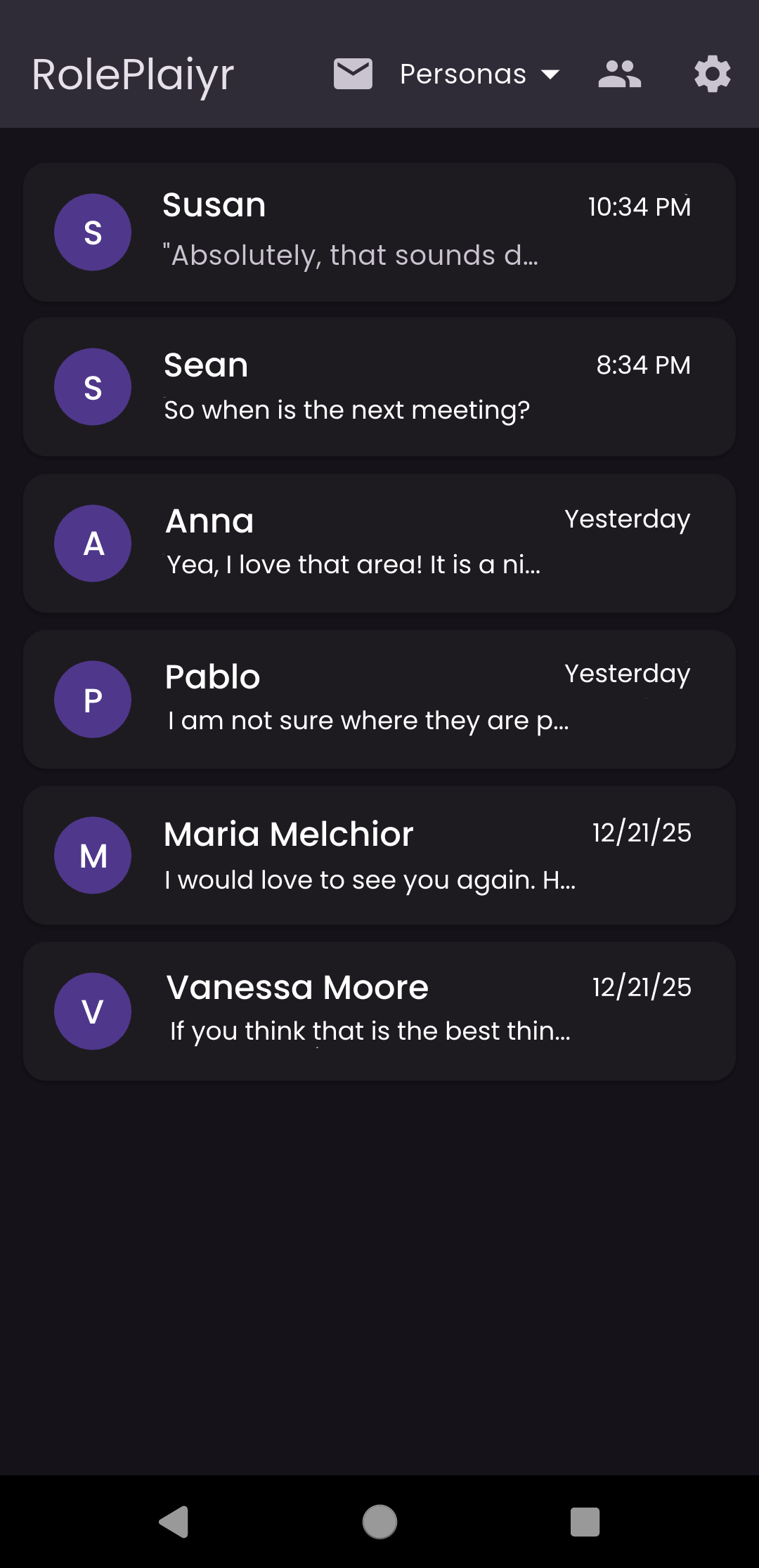Open the chat with Anna
The width and height of the screenshot is (759, 1568).
pyautogui.click(x=379, y=543)
